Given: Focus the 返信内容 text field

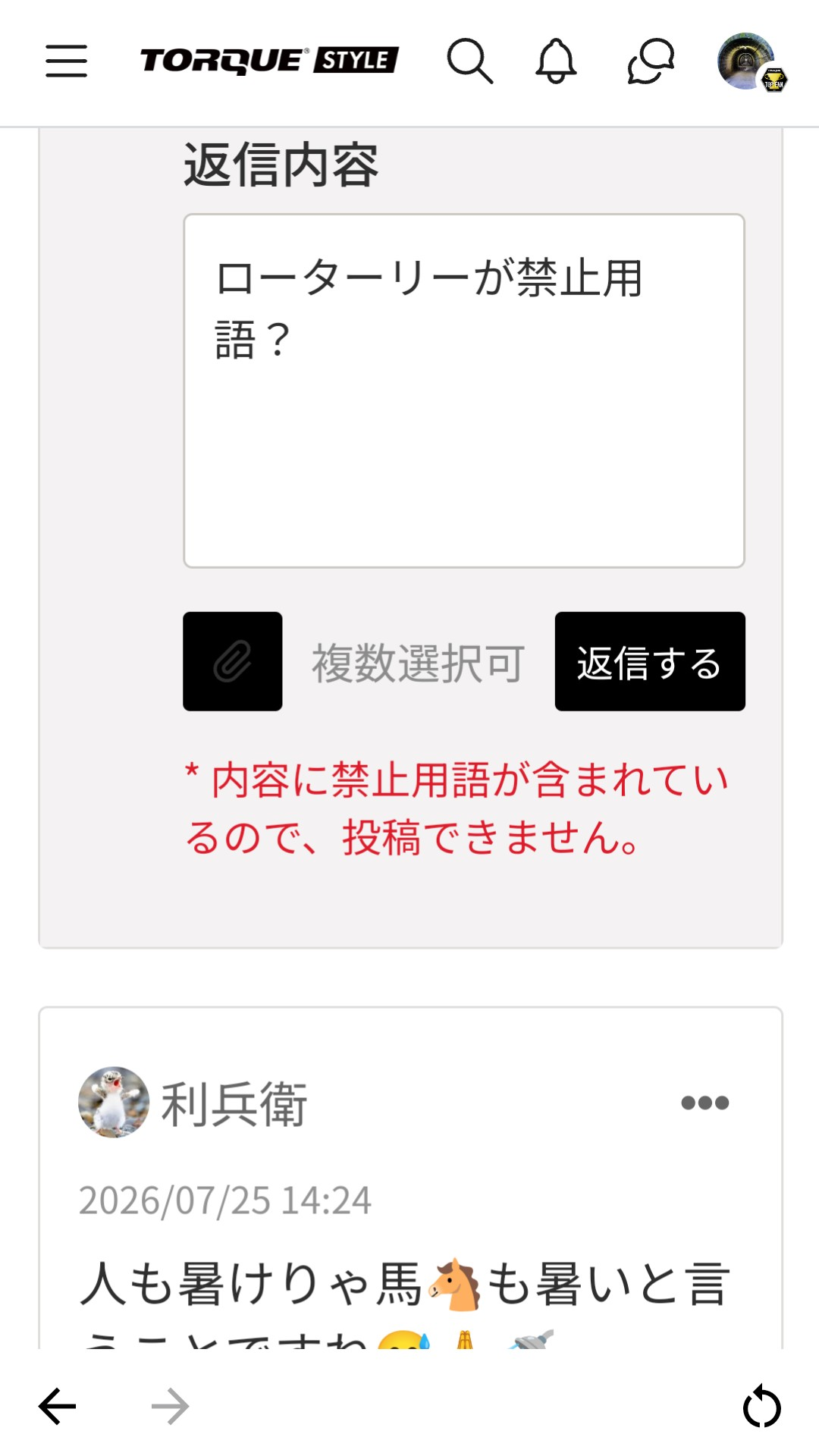Looking at the screenshot, I should point(464,391).
